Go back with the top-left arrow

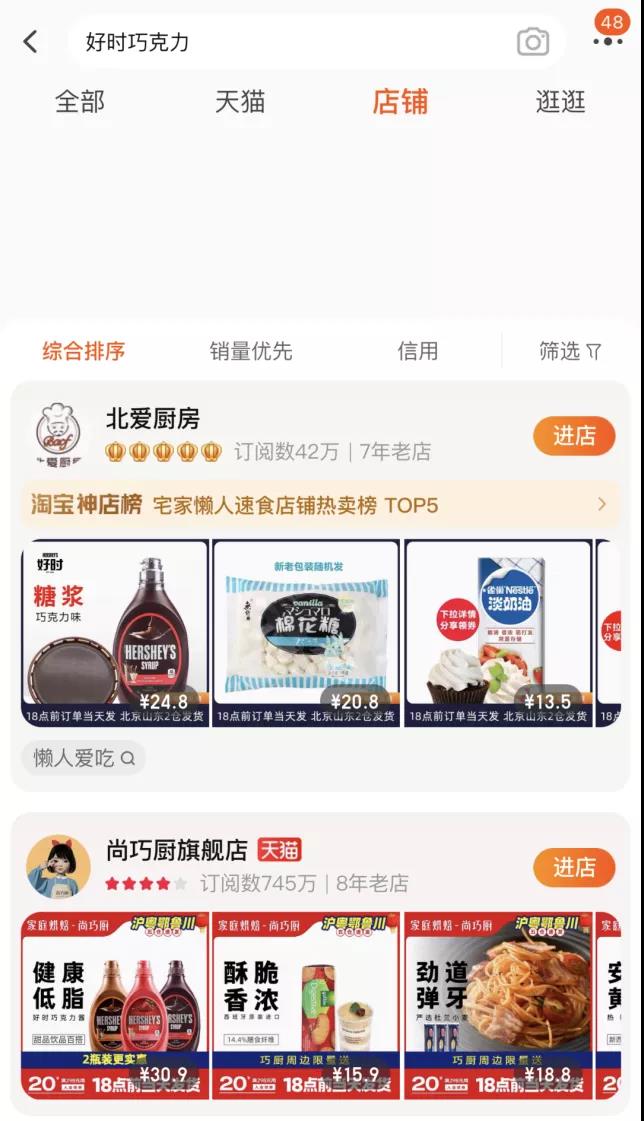(x=31, y=42)
